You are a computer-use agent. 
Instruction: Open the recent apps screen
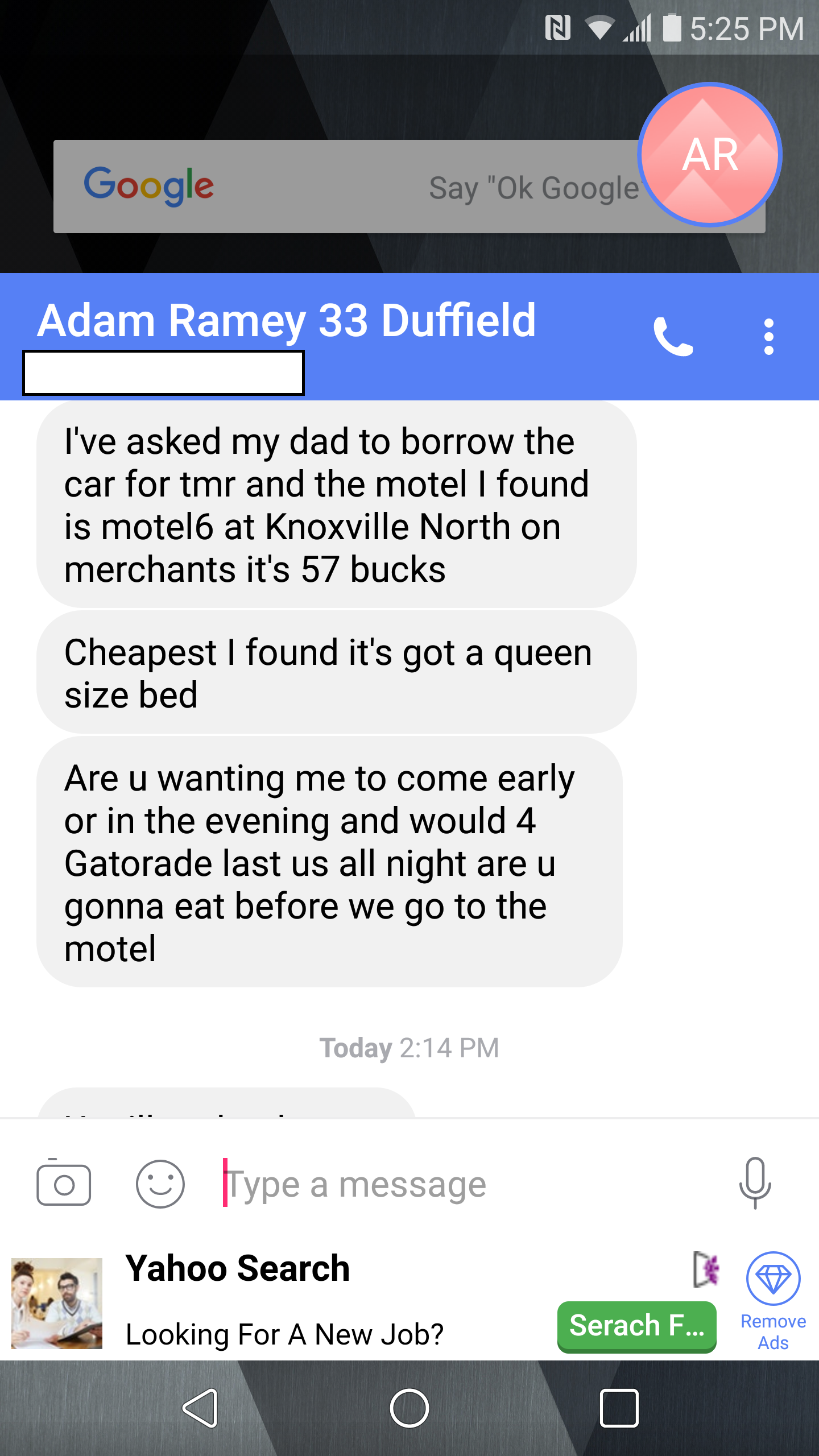619,1408
